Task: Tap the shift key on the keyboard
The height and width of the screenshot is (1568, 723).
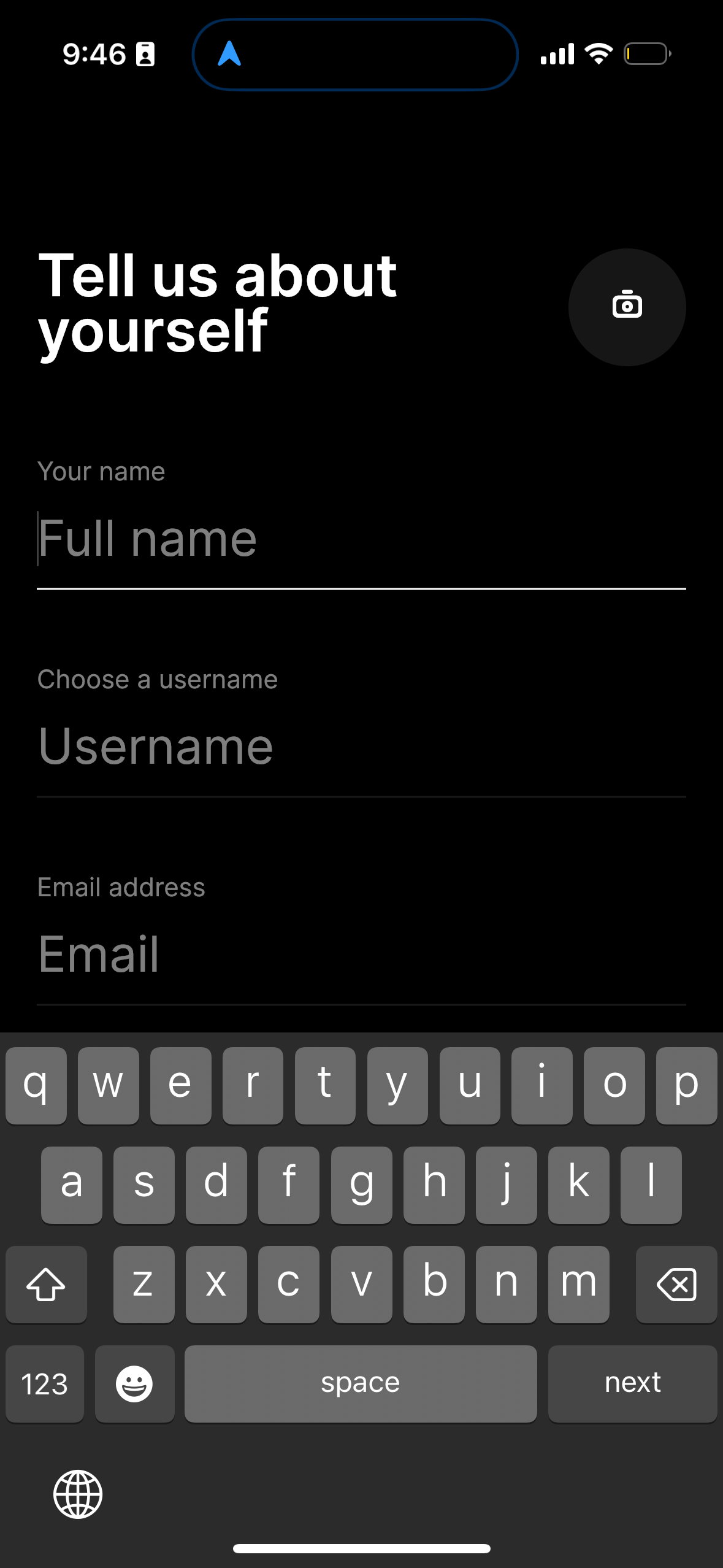Action: point(46,1285)
